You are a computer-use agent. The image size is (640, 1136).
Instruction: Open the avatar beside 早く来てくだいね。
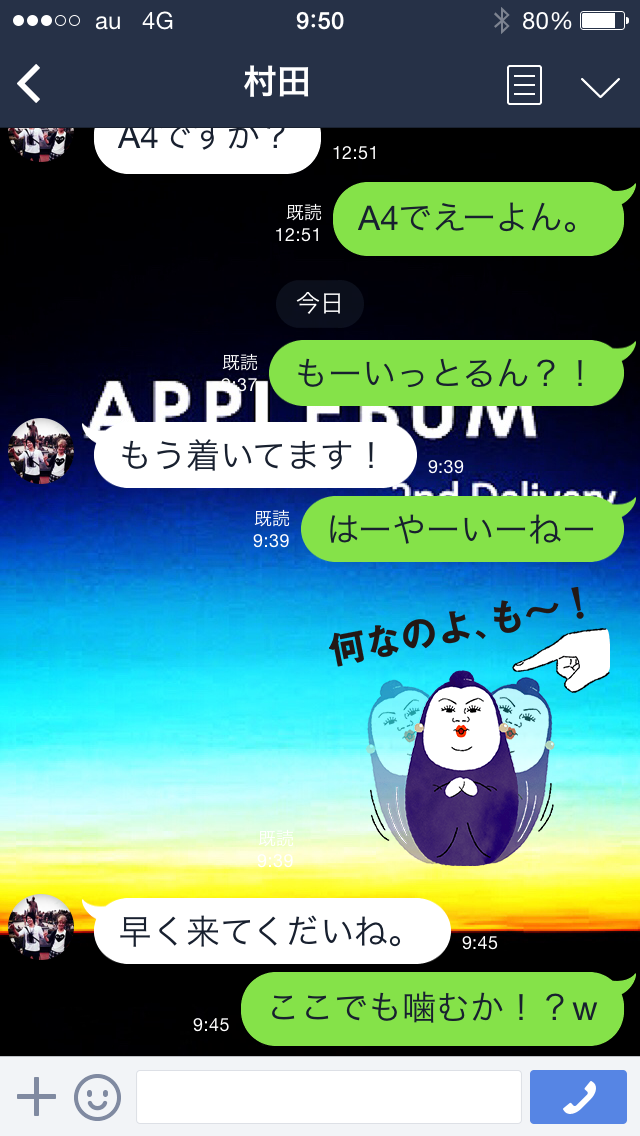(41, 927)
